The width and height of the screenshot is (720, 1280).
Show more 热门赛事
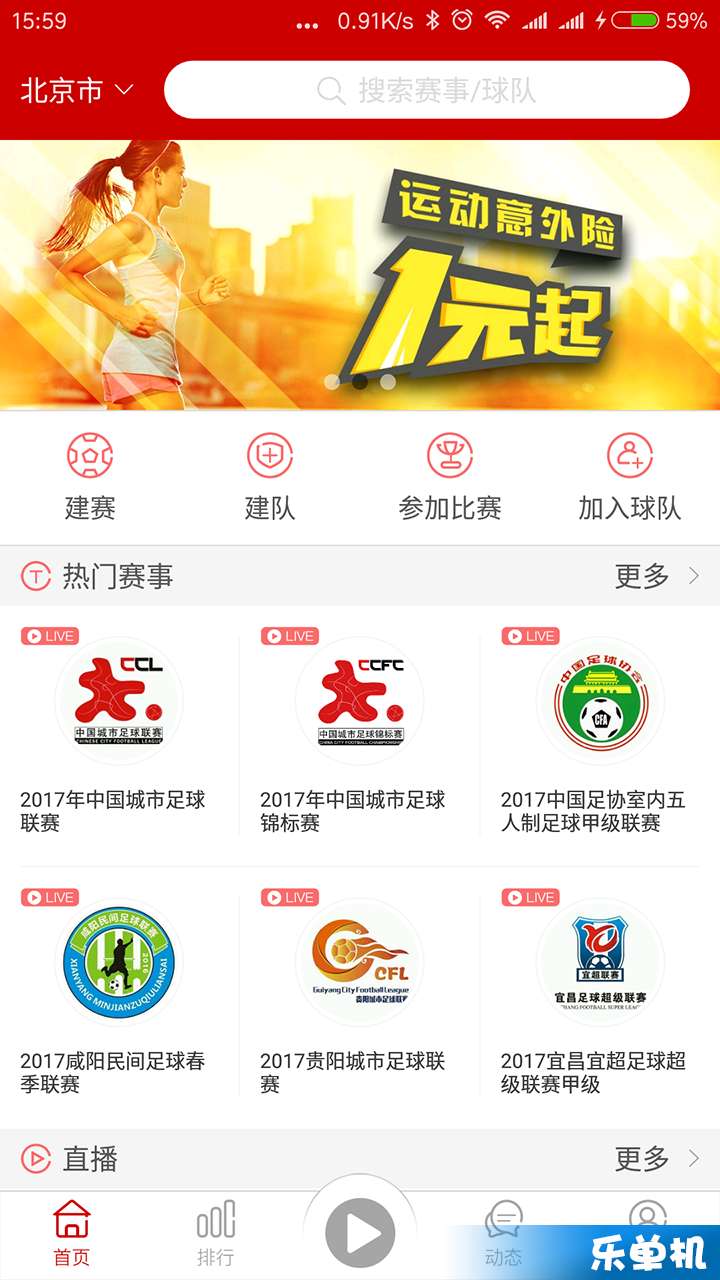click(x=656, y=576)
